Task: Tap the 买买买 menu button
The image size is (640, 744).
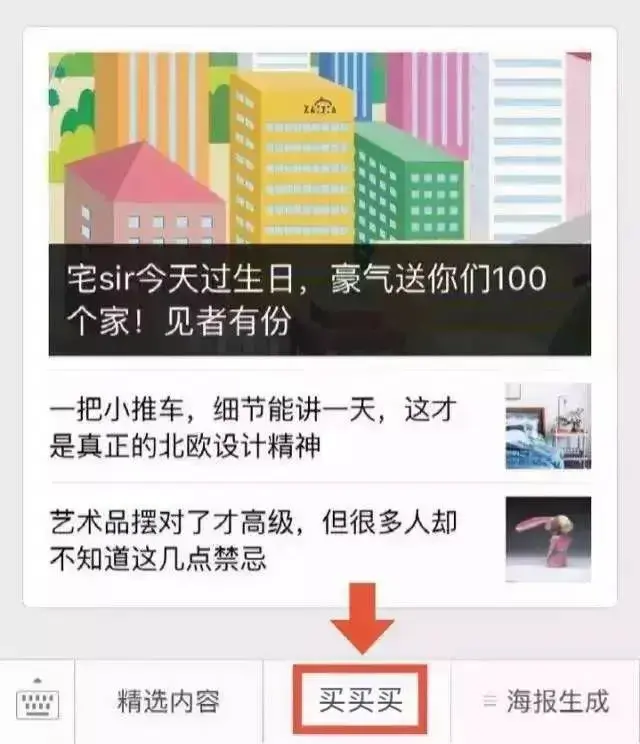Action: coord(360,701)
